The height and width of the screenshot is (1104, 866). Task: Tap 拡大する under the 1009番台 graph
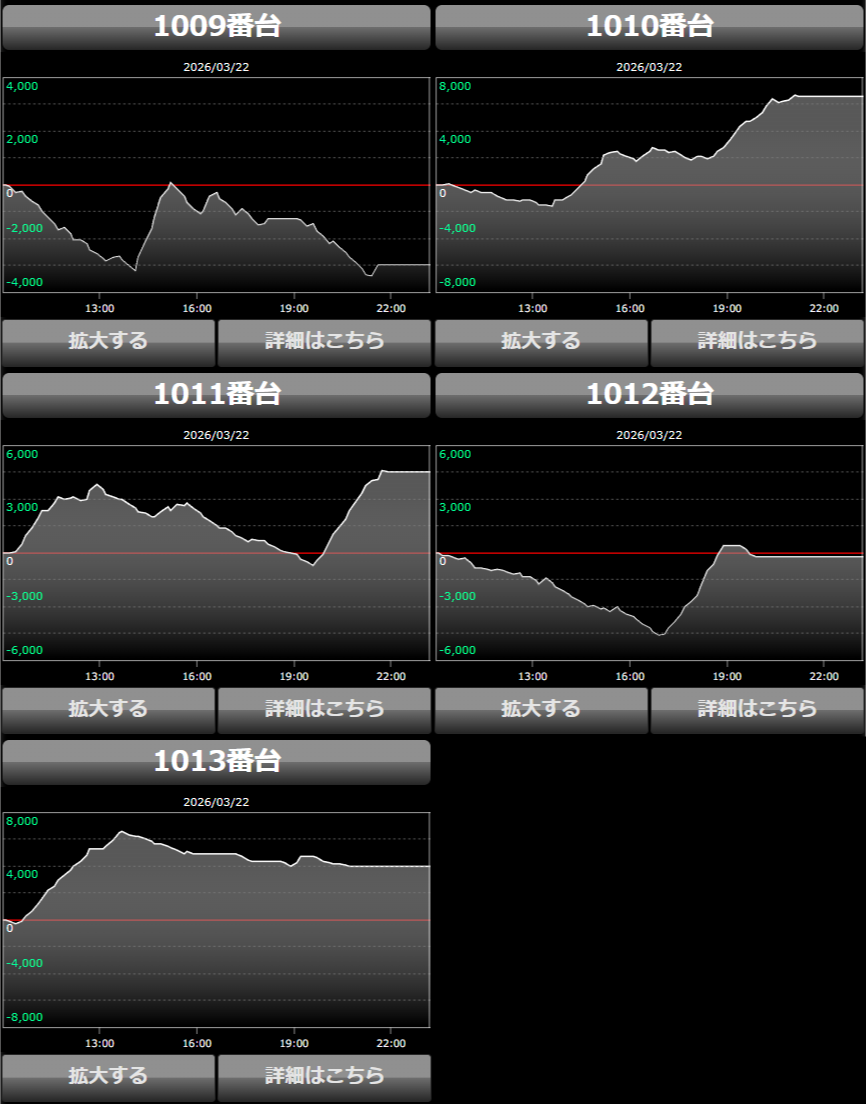(x=108, y=342)
